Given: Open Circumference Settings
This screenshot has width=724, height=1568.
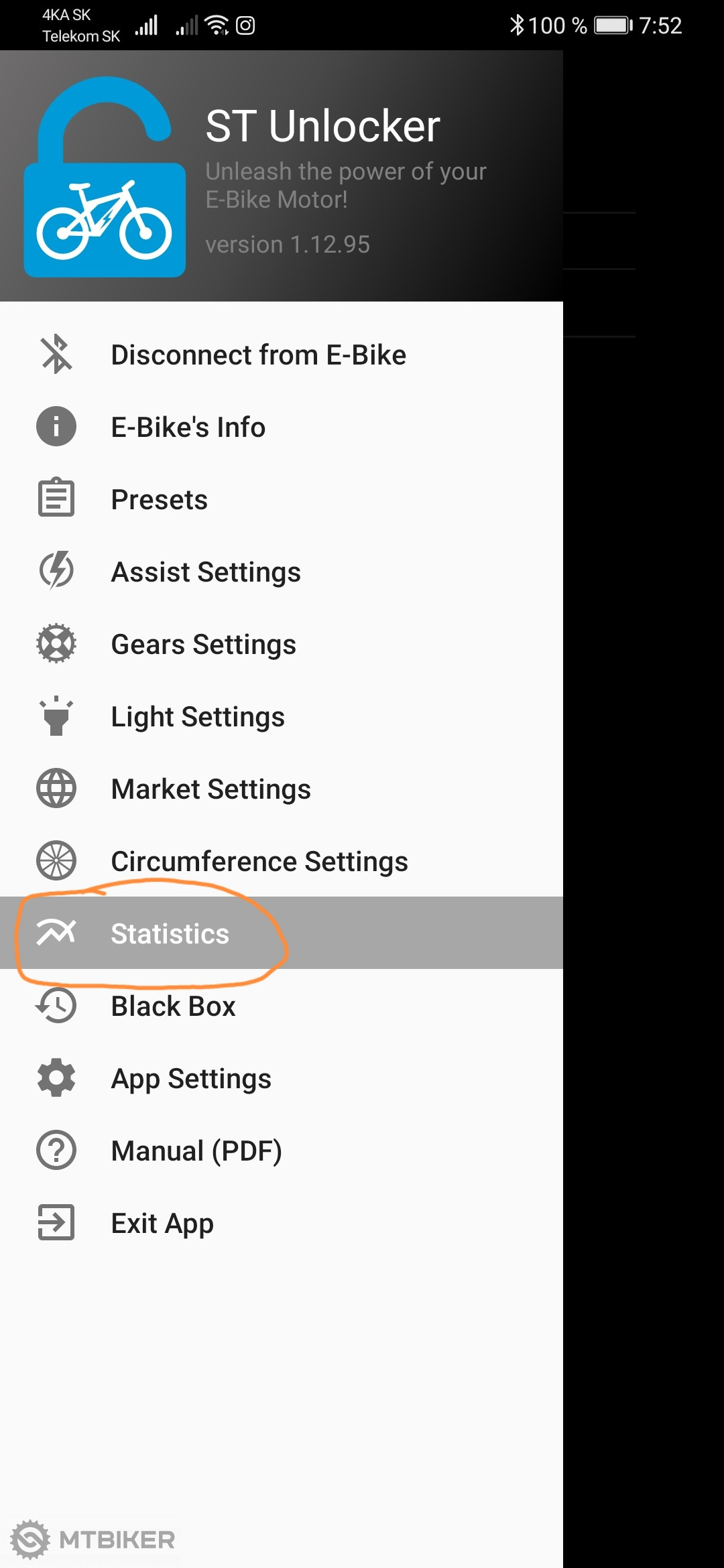Looking at the screenshot, I should [259, 861].
